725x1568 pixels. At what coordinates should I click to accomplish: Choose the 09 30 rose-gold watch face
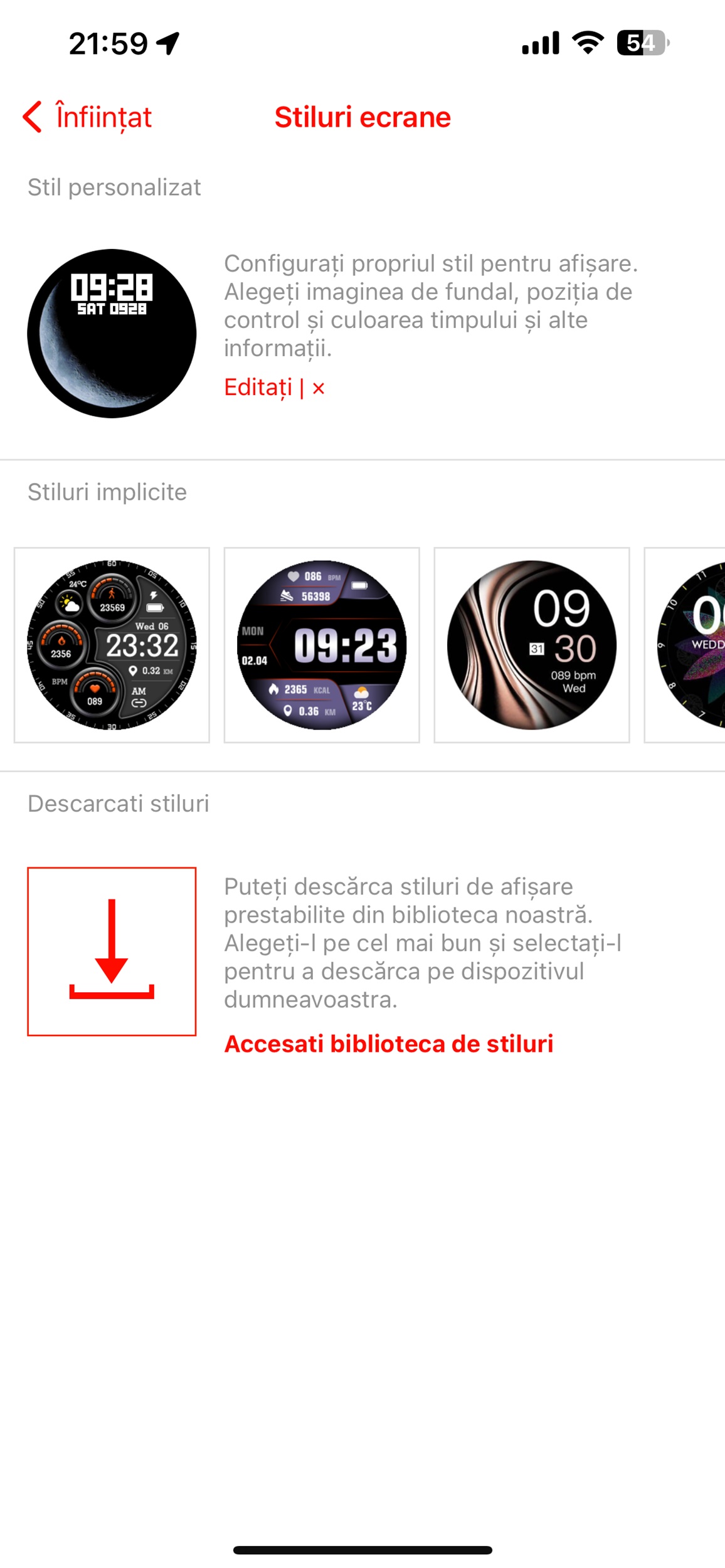[532, 645]
